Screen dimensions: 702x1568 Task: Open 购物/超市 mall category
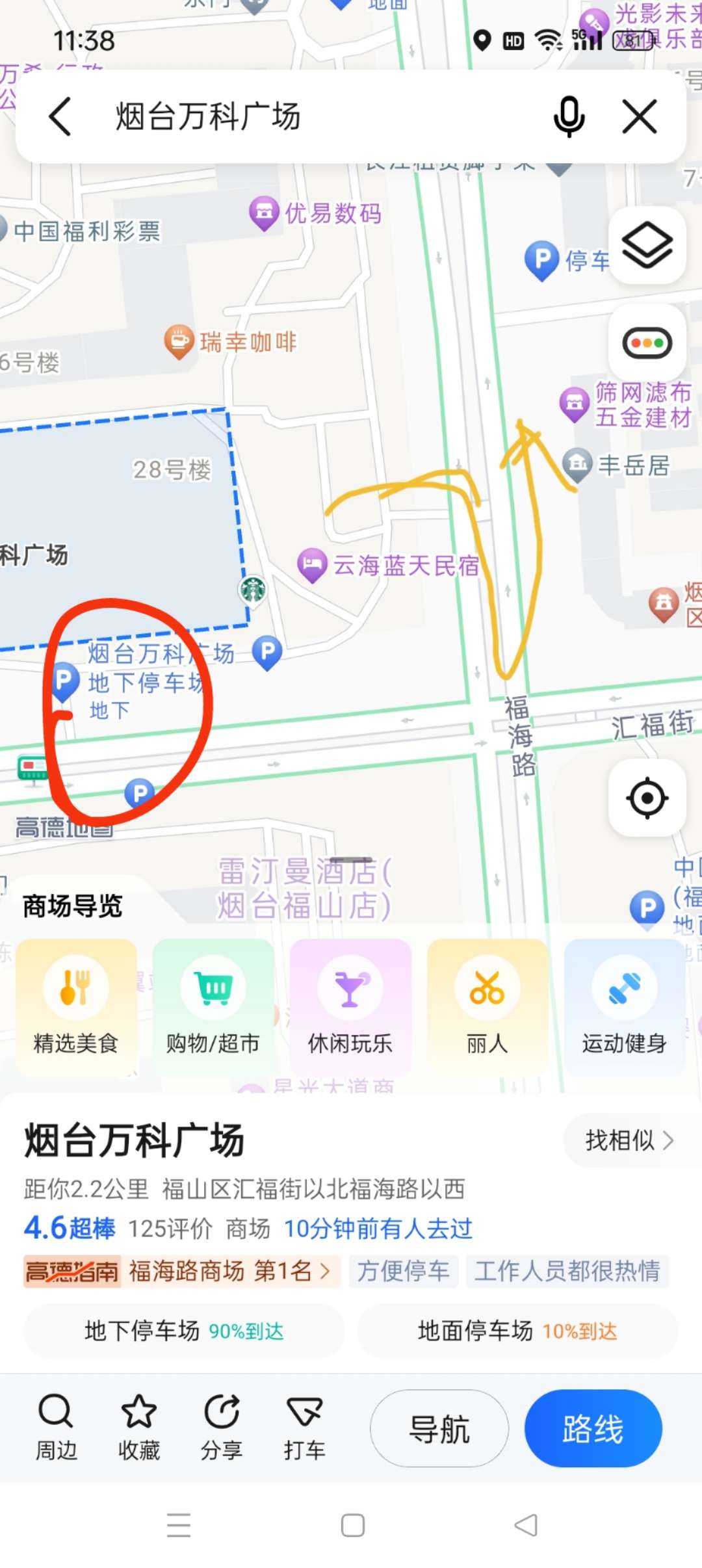213,1005
